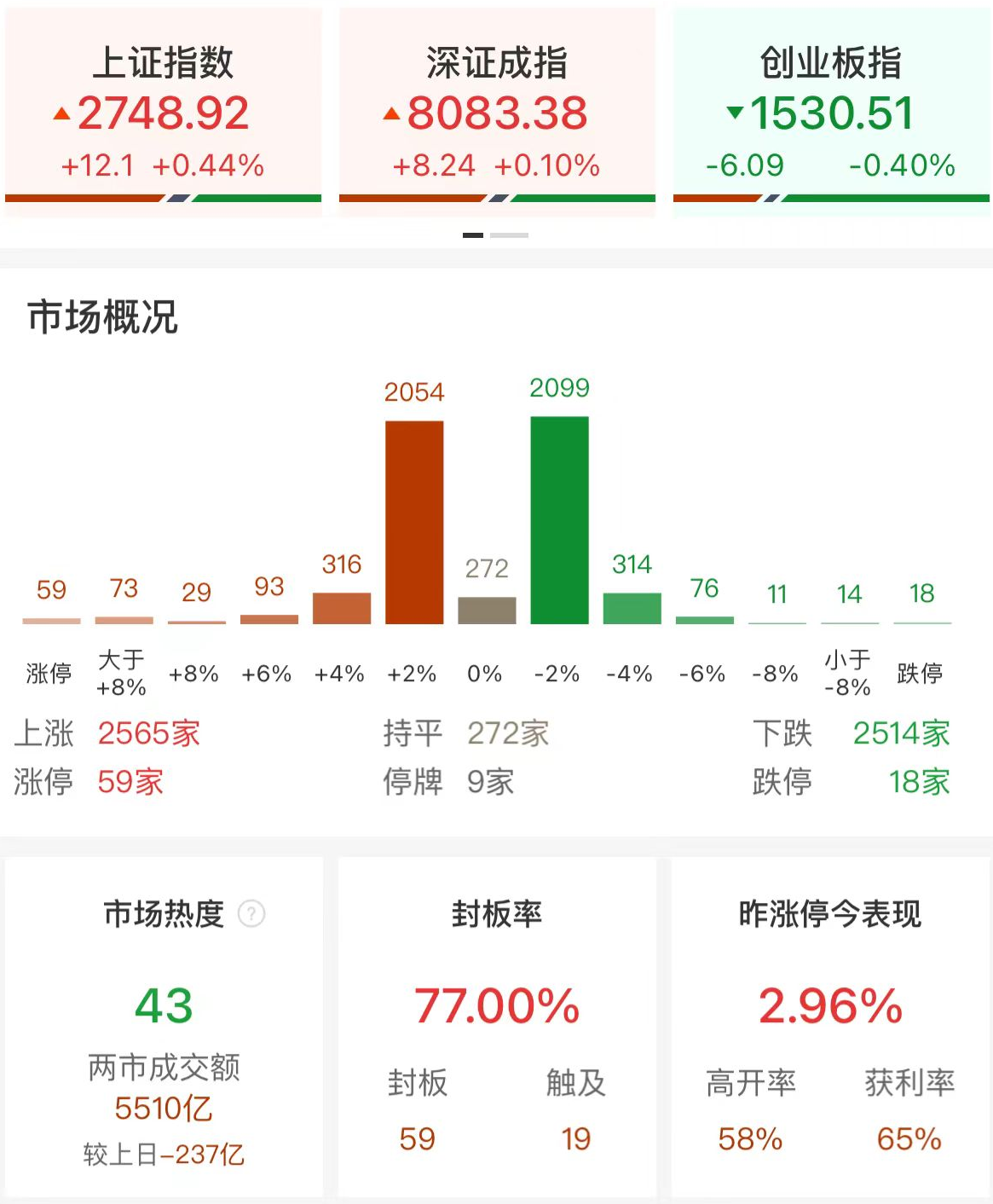Open the 上证指数 index card
This screenshot has width=993, height=1204.
tap(163, 113)
